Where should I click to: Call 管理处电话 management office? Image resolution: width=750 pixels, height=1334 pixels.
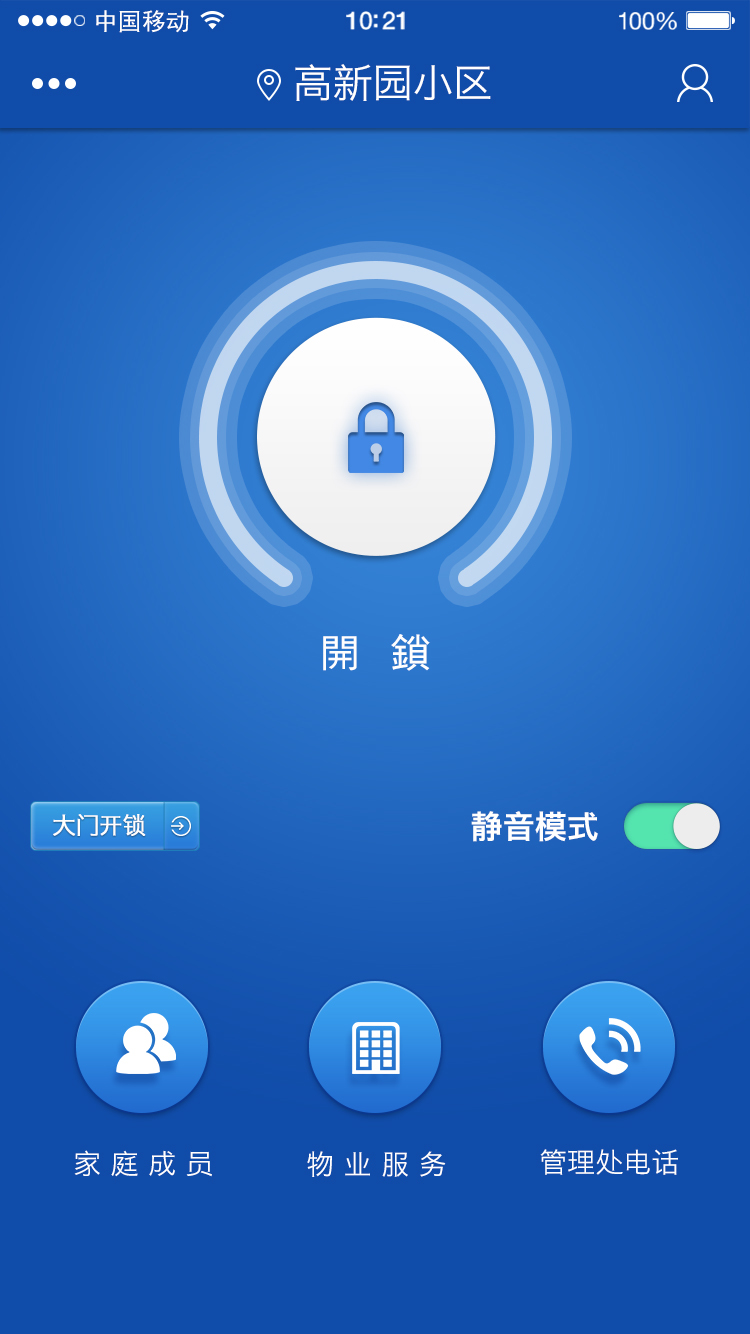609,1047
